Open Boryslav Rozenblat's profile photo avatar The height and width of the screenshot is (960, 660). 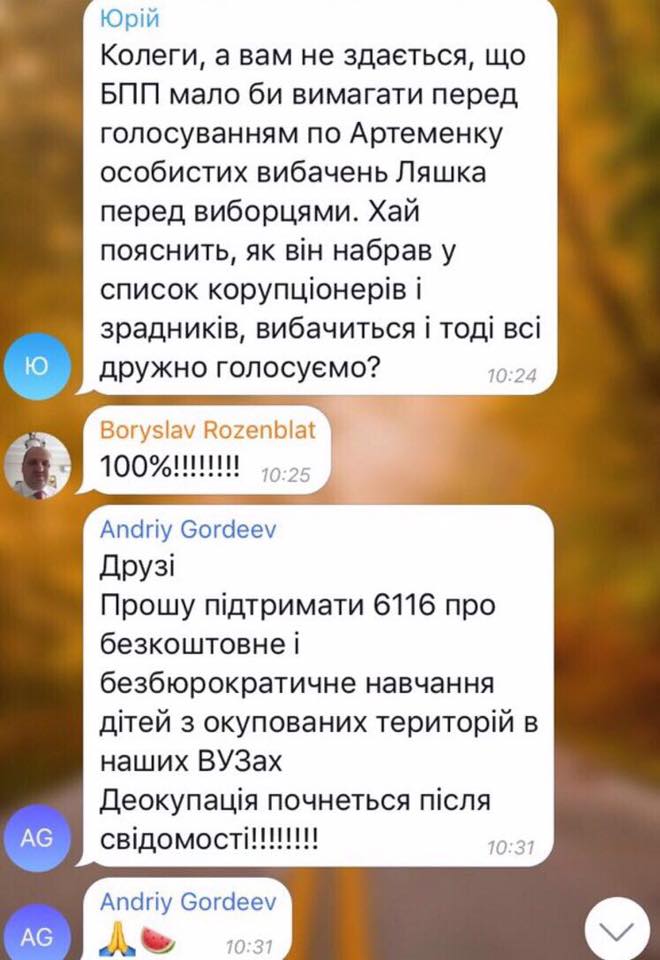38,465
